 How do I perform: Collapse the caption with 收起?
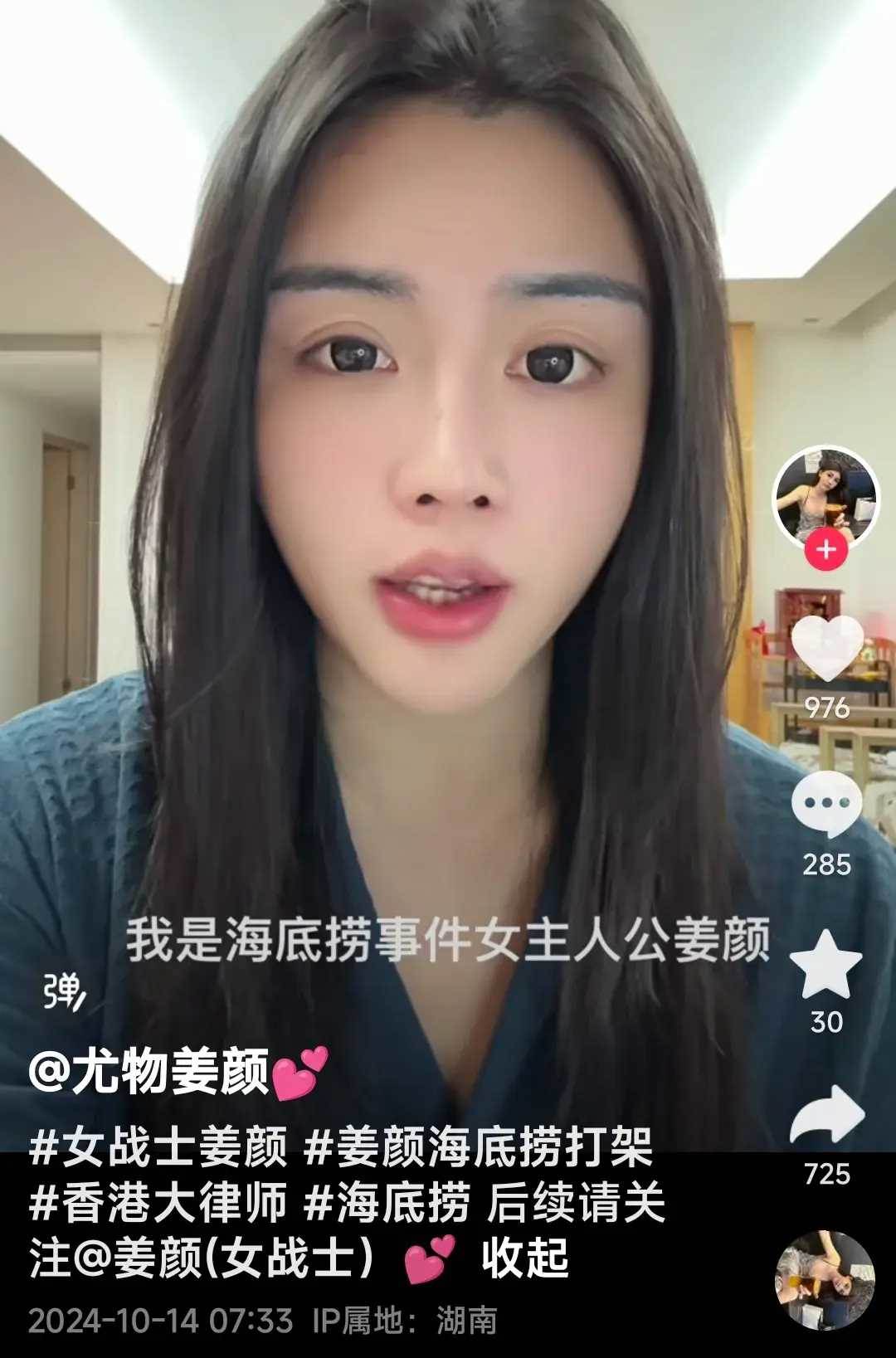pos(524,1258)
